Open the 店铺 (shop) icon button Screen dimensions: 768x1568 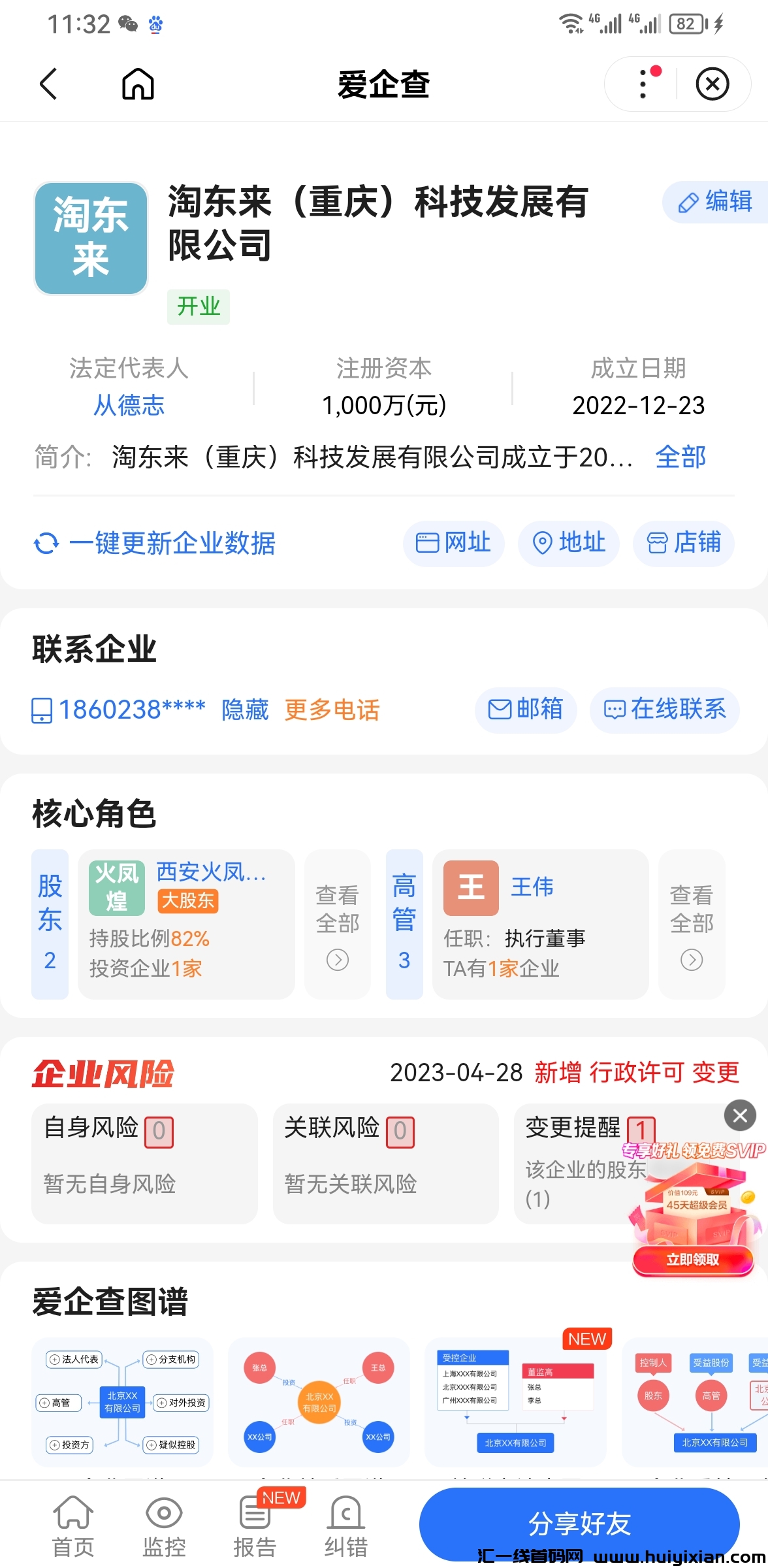click(683, 544)
